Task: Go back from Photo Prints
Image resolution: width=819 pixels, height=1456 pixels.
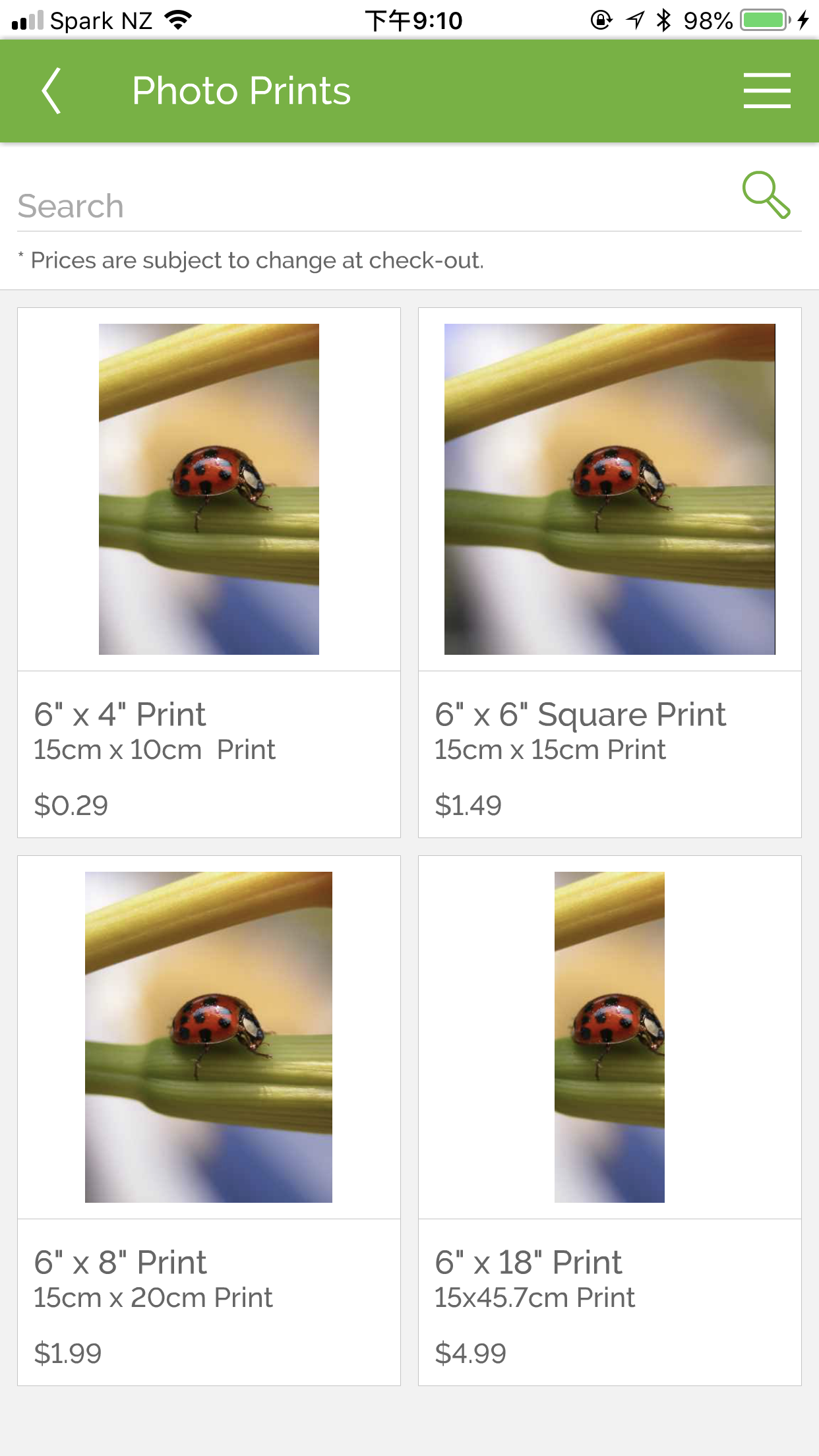Action: tap(51, 91)
